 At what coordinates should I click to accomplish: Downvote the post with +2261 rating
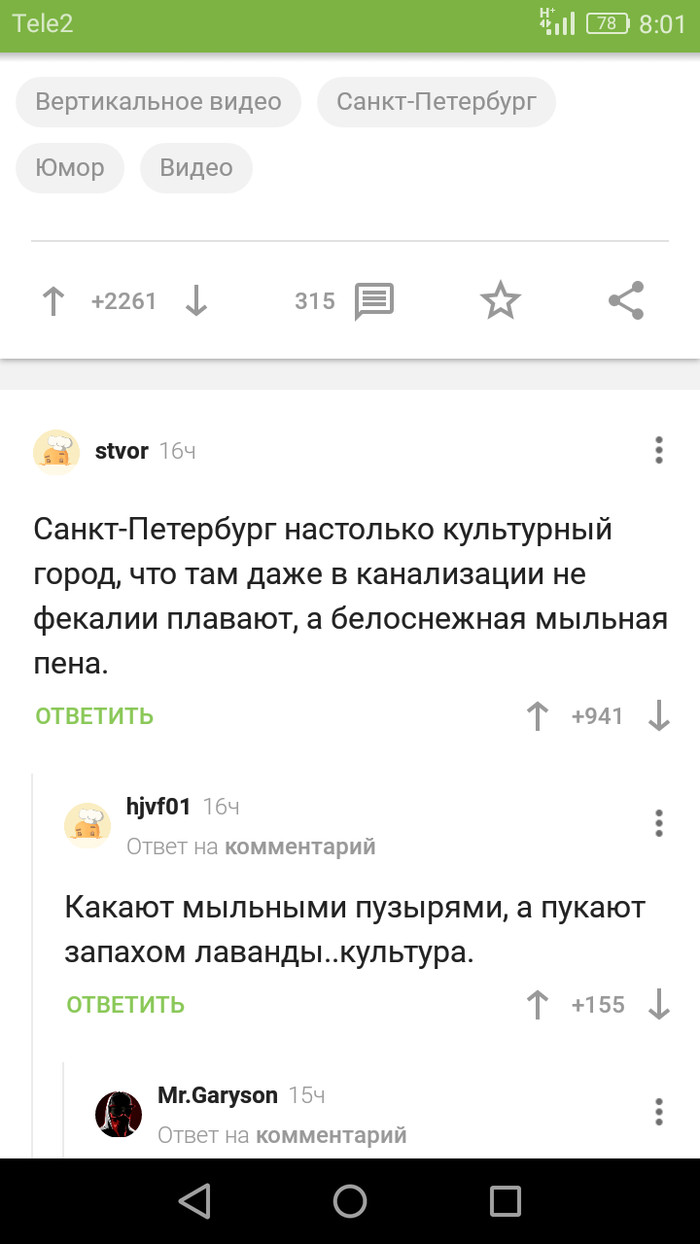click(x=196, y=301)
